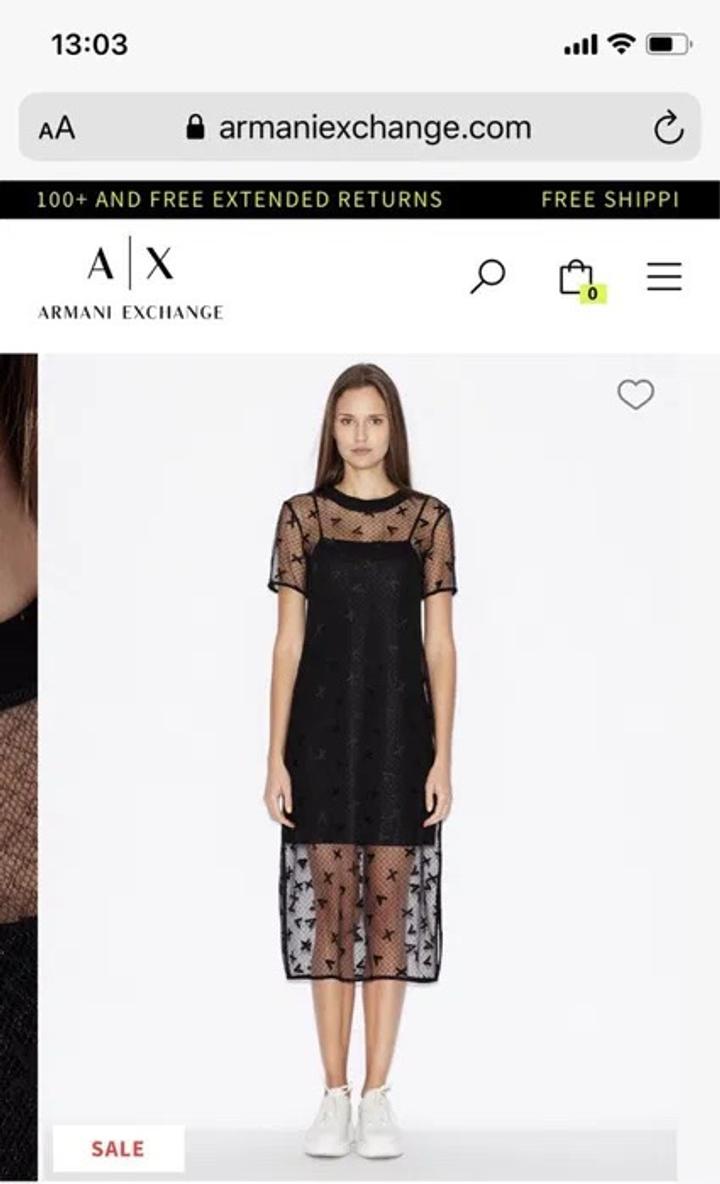Go to the Armani Exchange home logo
Screen dimensions: 720x1184
pos(130,284)
